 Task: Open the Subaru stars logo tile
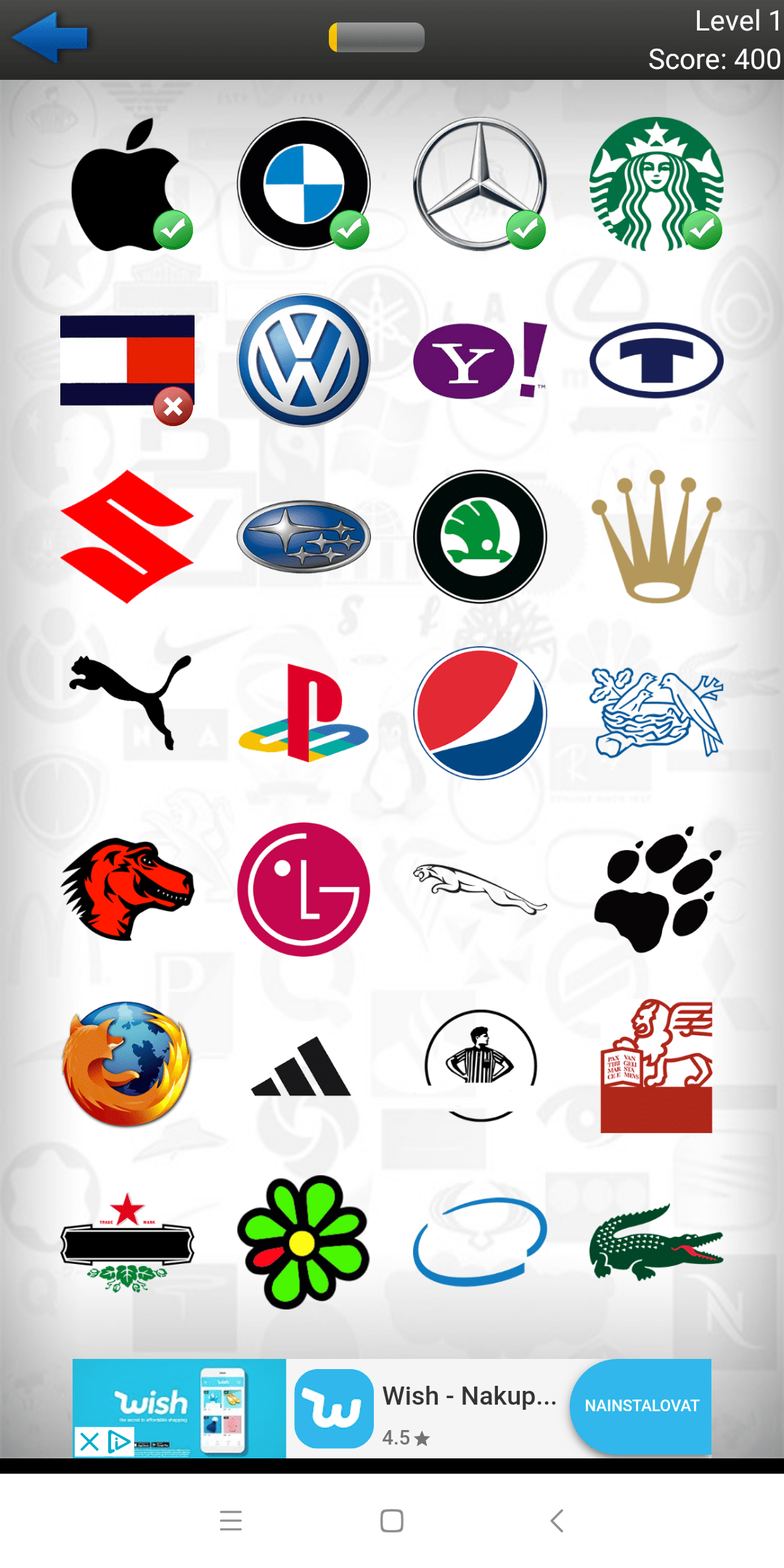[x=303, y=536]
